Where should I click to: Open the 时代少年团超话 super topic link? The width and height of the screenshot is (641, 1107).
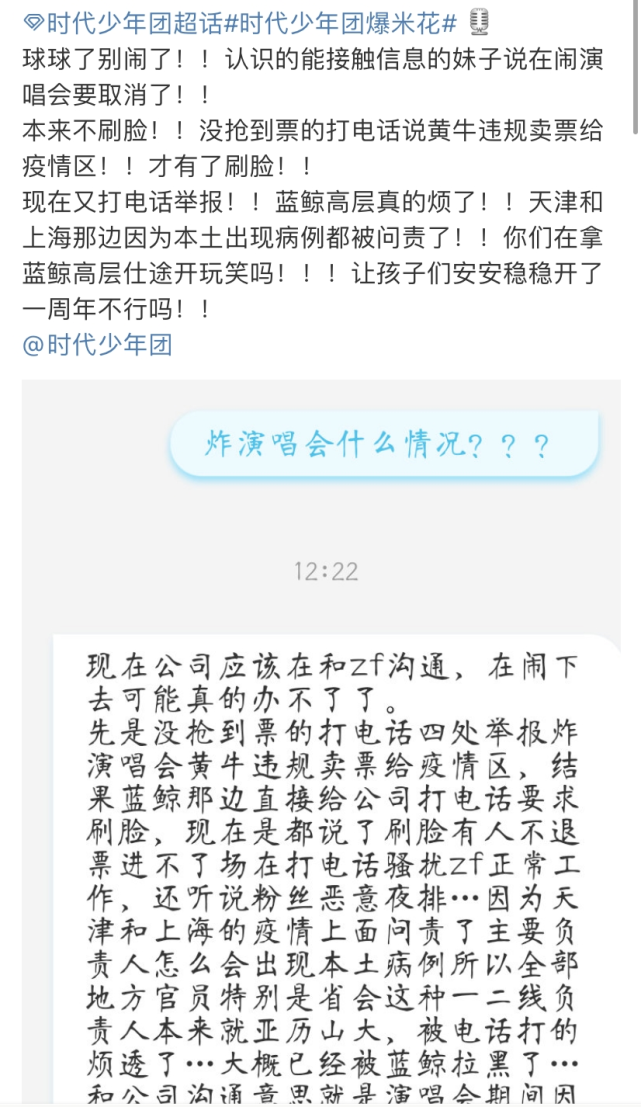click(x=122, y=24)
